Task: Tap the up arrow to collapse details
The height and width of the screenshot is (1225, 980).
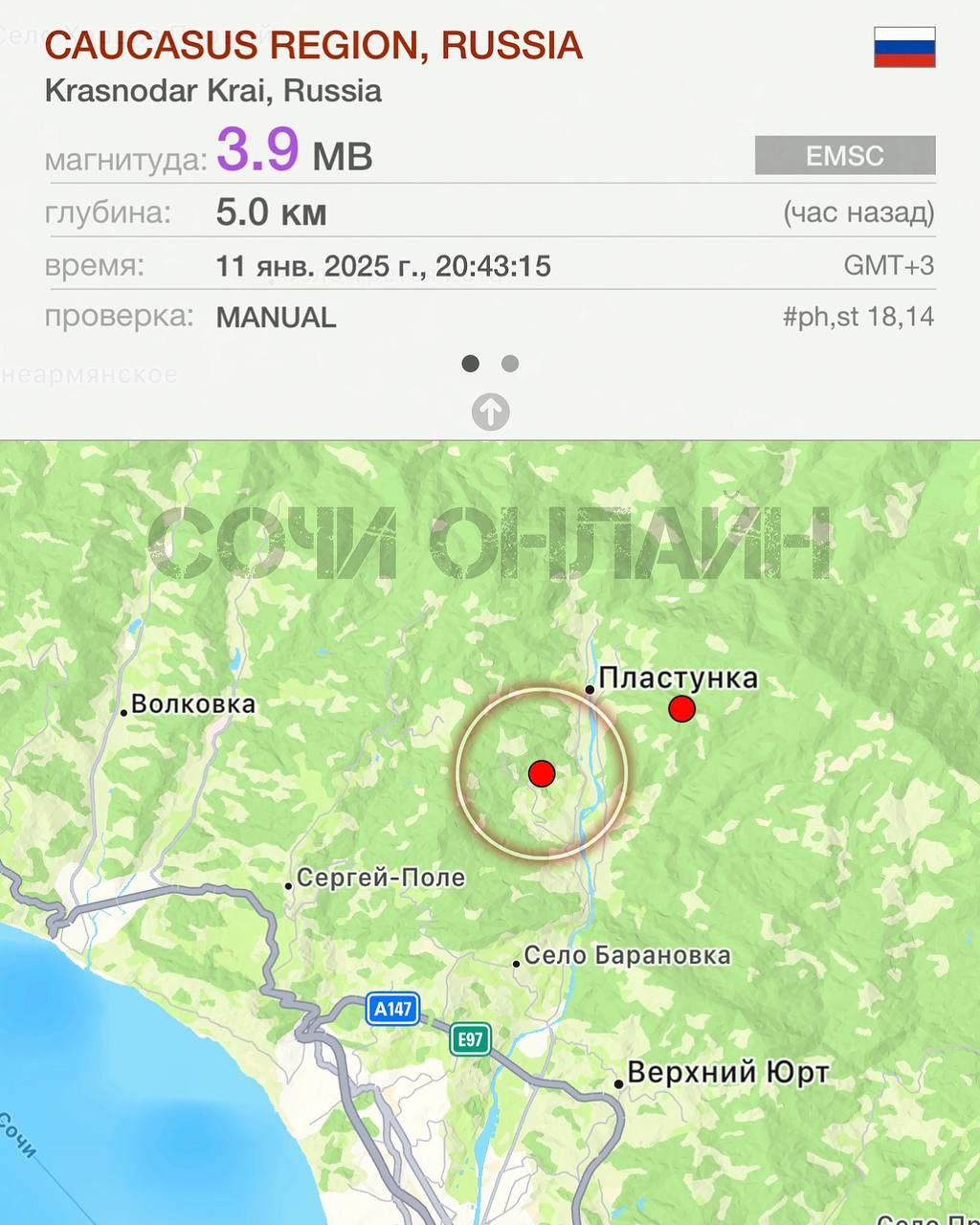Action: pyautogui.click(x=490, y=412)
